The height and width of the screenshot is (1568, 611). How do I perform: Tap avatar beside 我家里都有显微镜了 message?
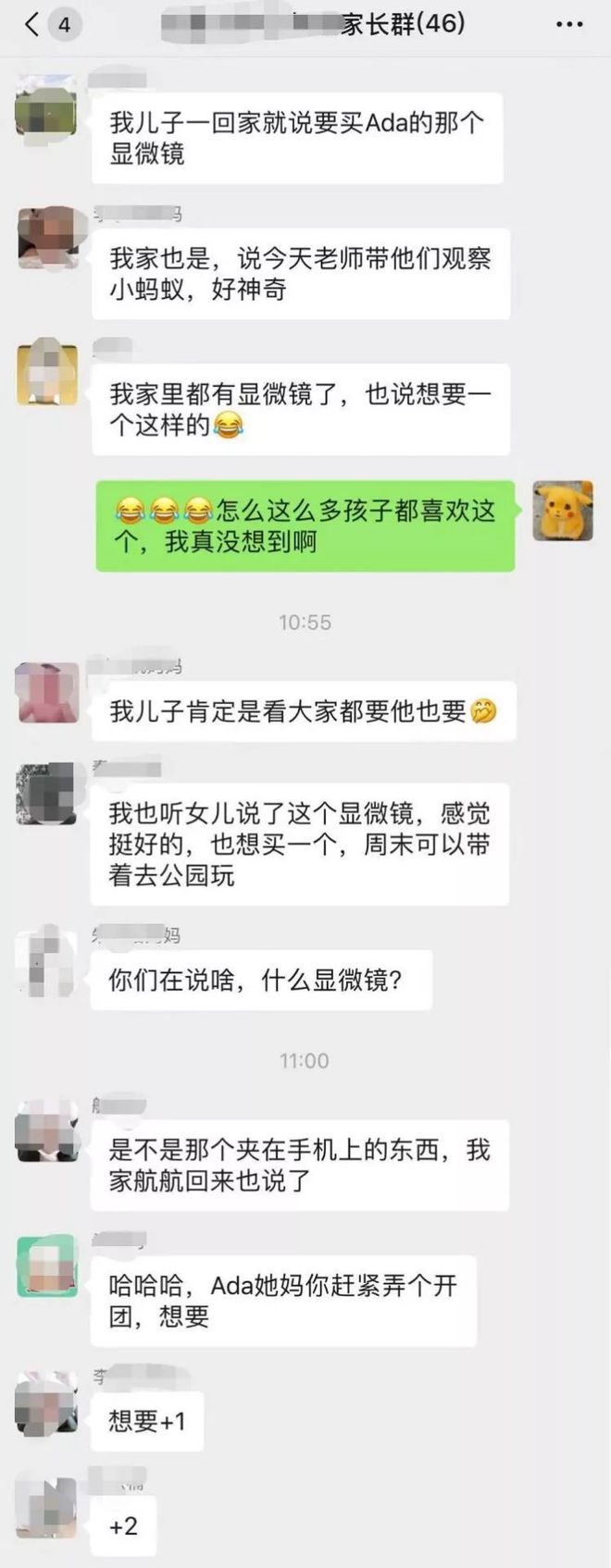47,374
